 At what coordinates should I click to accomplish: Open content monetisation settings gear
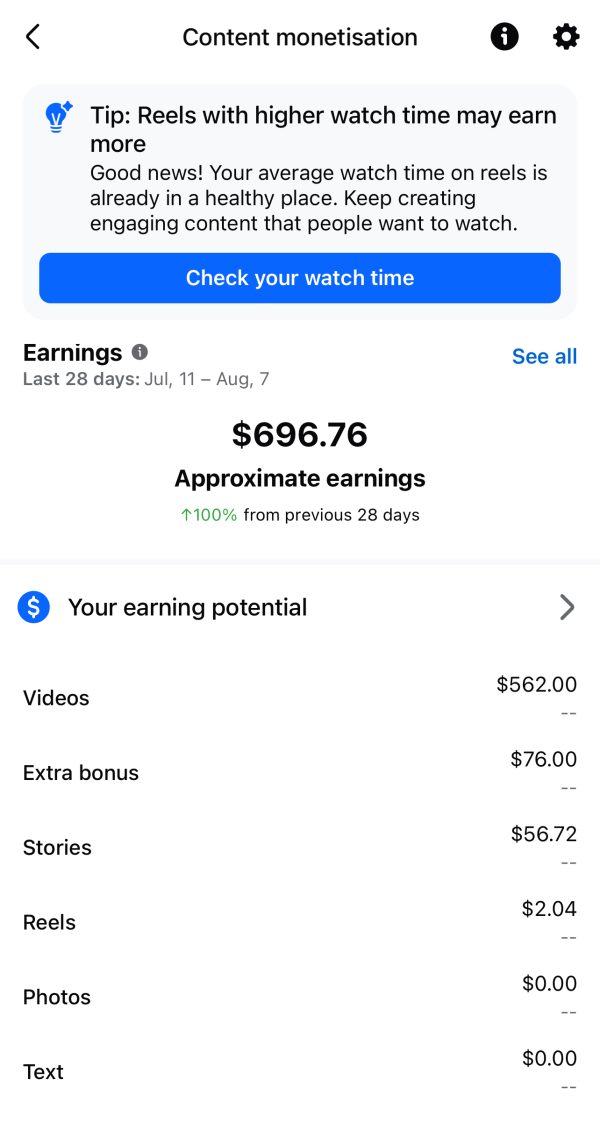[x=566, y=37]
